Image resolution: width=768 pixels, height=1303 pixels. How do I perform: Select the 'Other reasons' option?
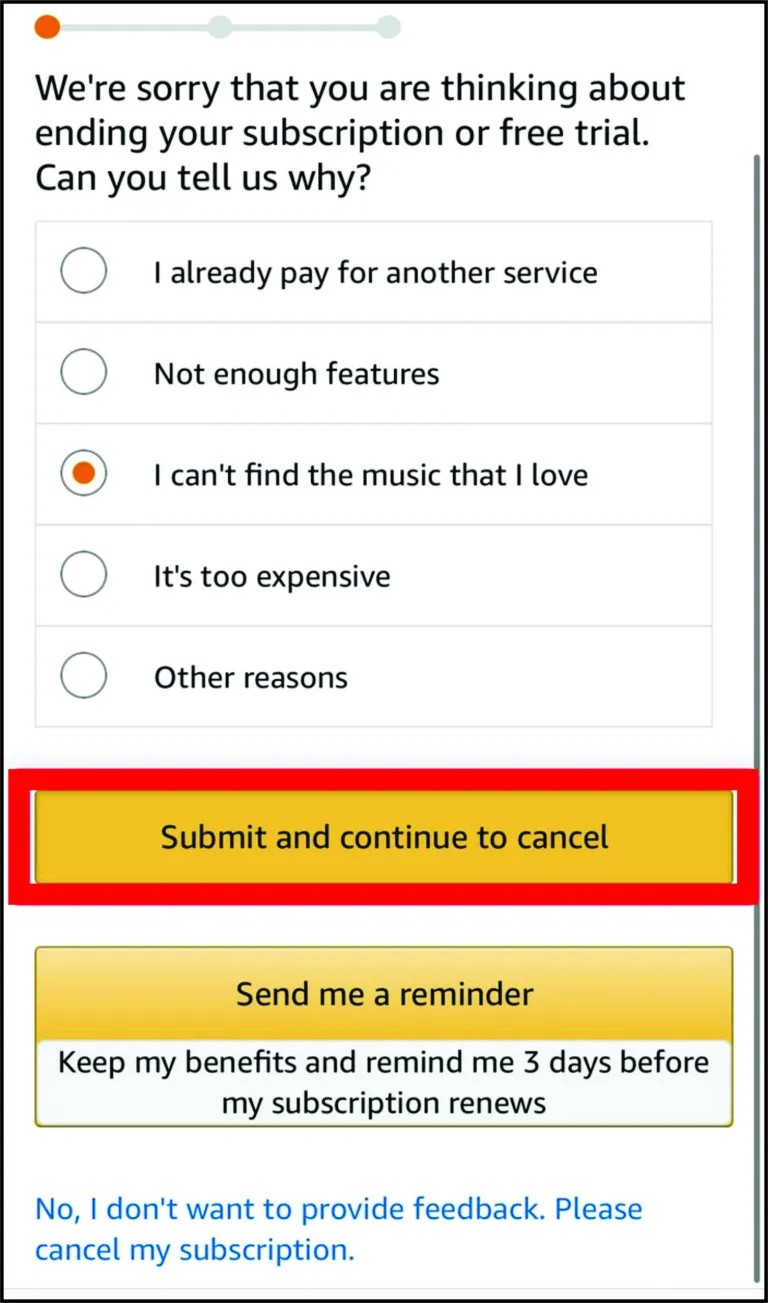(x=84, y=677)
